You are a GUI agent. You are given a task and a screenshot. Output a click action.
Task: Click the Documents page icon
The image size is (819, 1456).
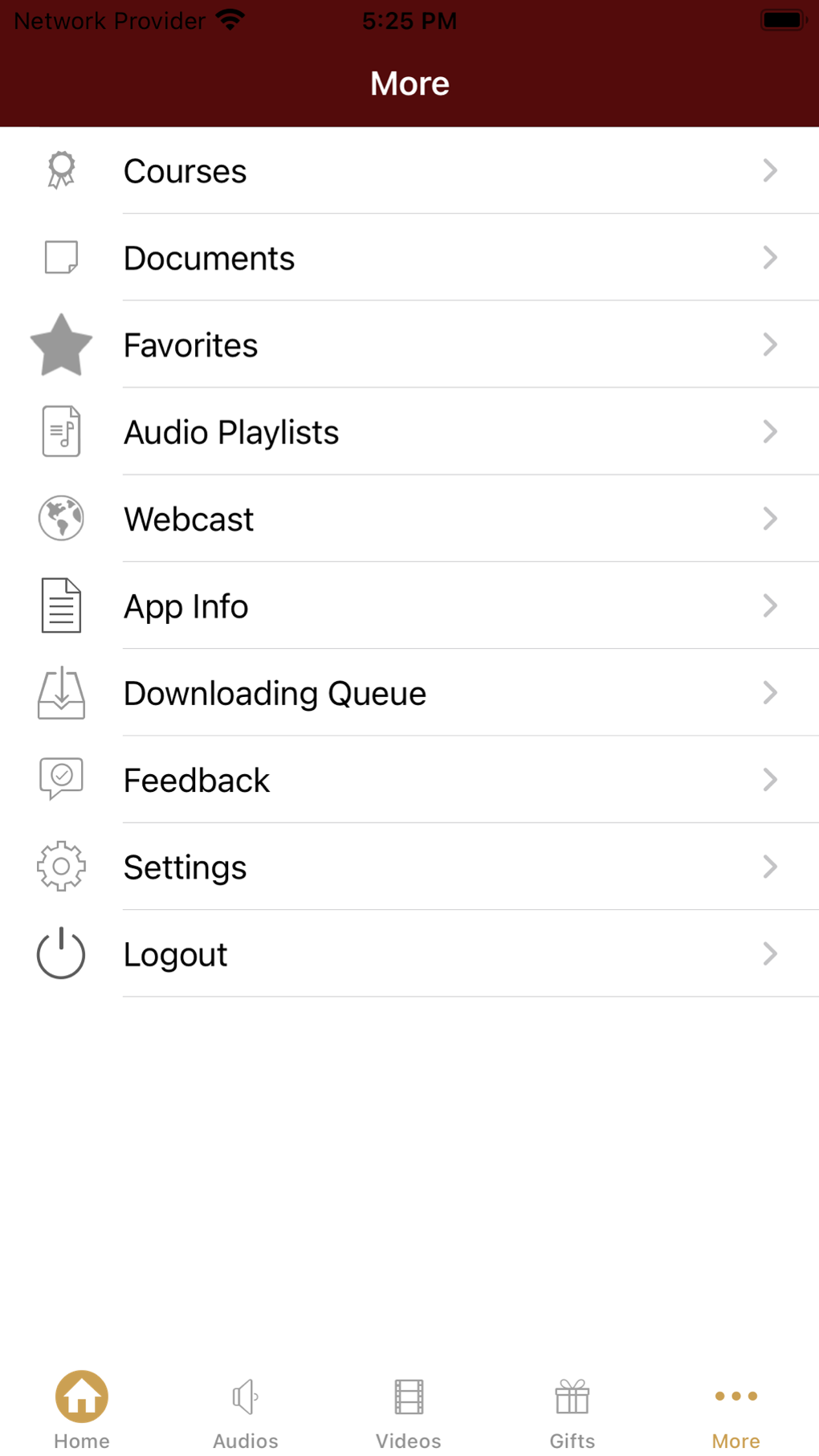(x=60, y=258)
